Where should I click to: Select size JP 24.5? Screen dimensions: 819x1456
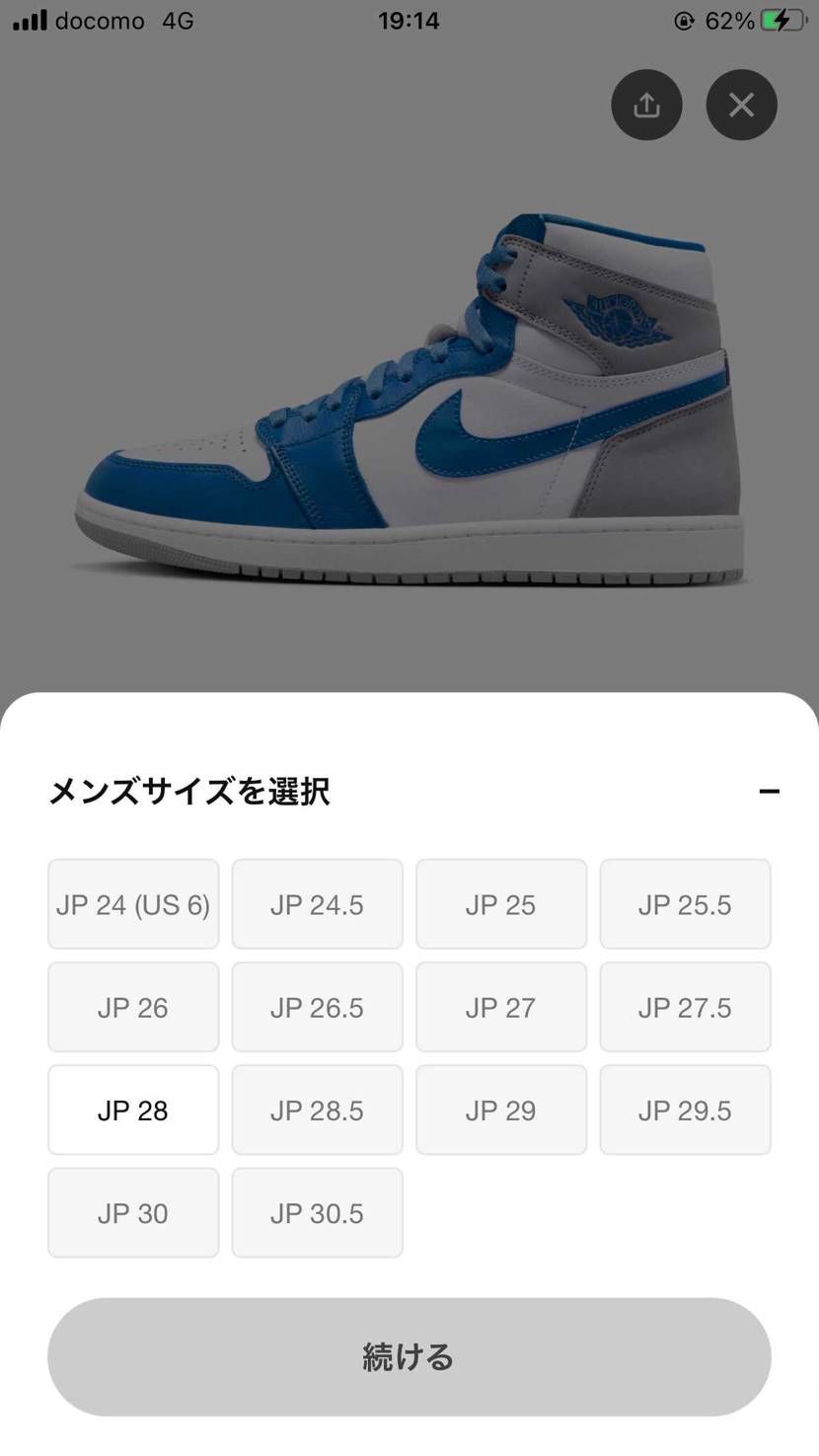(x=317, y=903)
